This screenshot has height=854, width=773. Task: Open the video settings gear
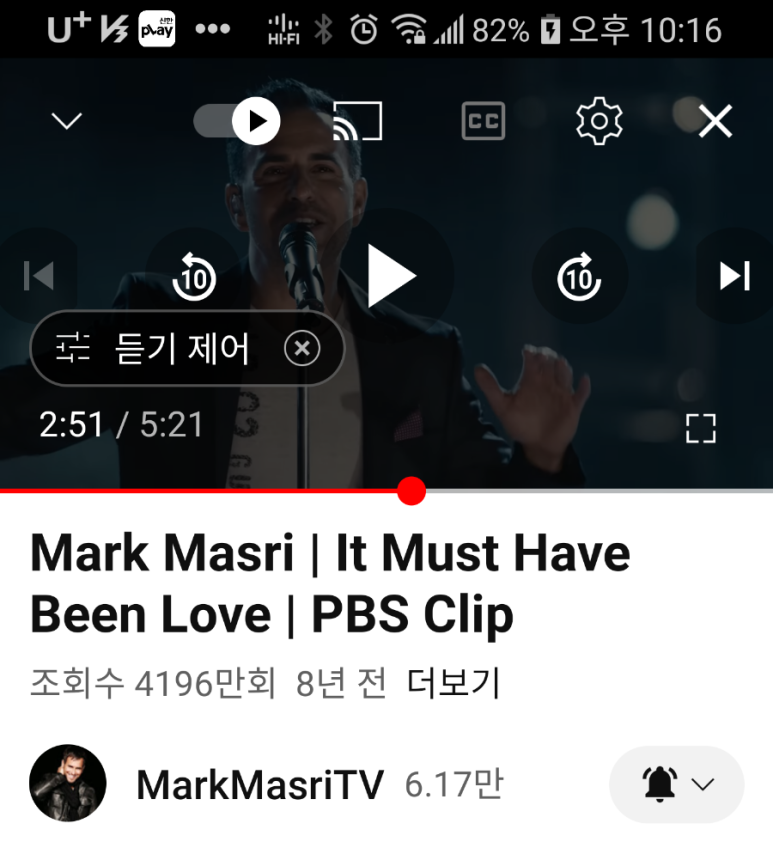pos(599,122)
